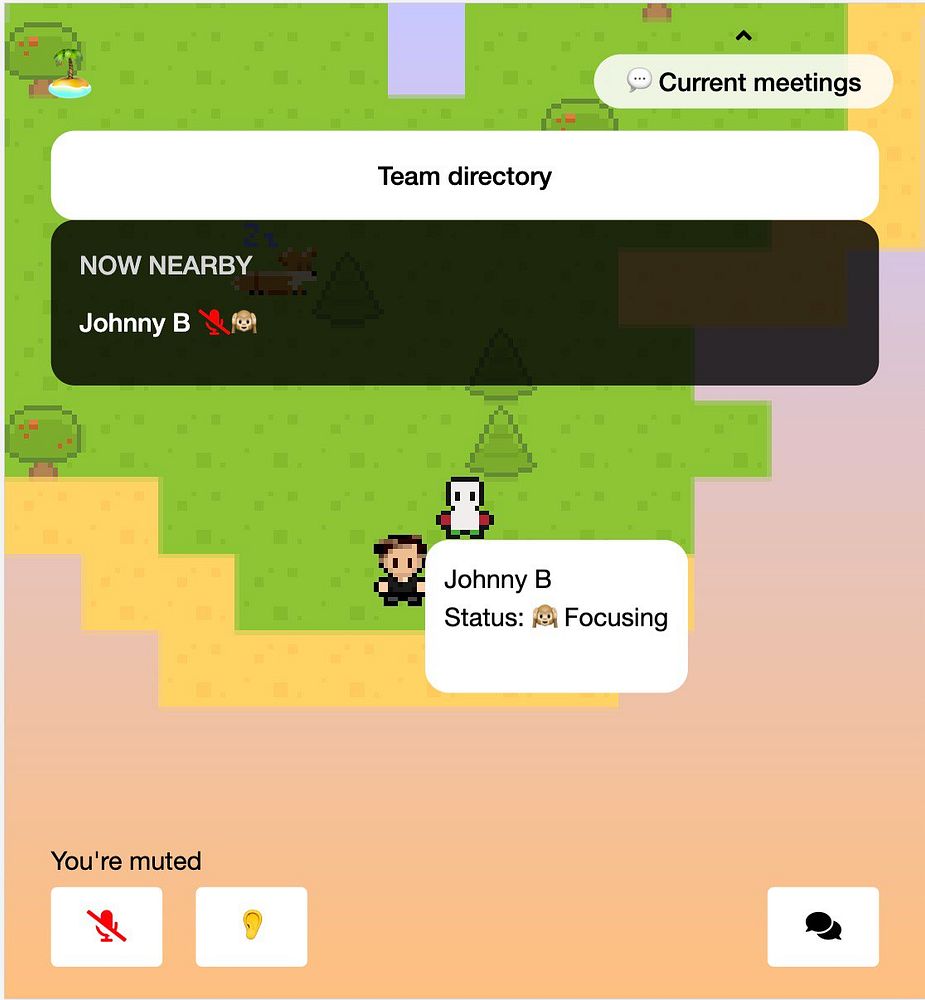Tap the island icon
This screenshot has height=1000, width=925.
point(69,74)
